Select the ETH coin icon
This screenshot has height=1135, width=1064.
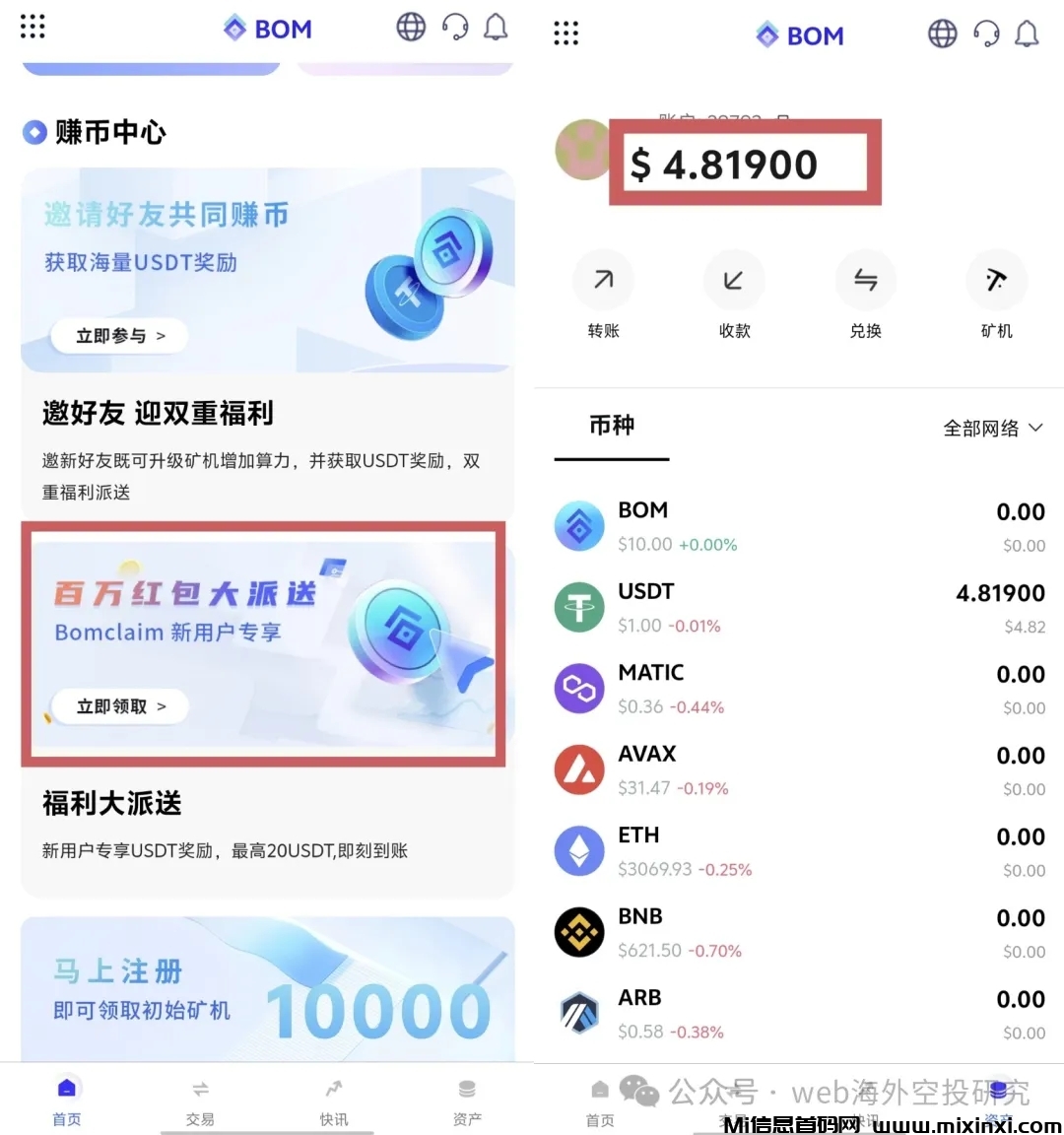(578, 850)
